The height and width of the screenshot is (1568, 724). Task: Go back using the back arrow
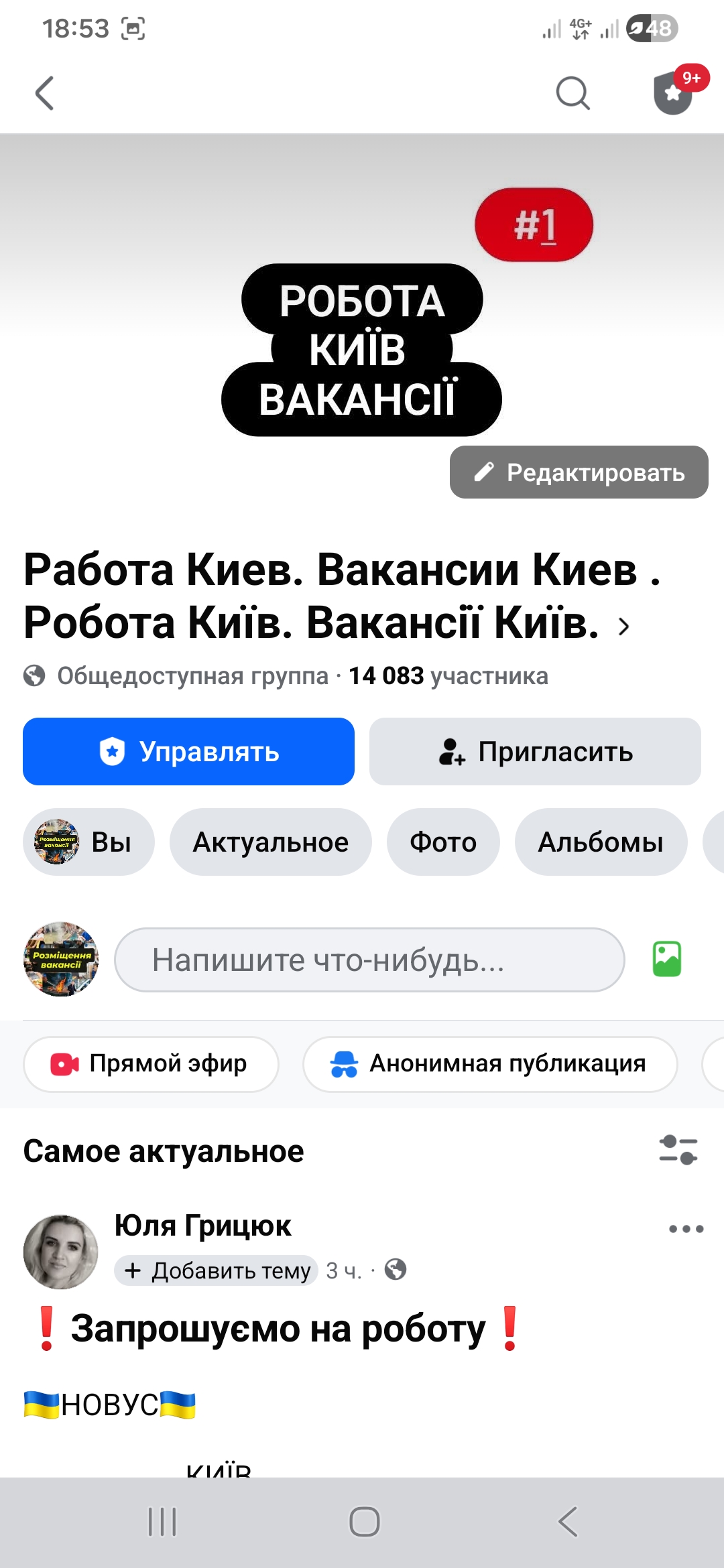pyautogui.click(x=44, y=93)
